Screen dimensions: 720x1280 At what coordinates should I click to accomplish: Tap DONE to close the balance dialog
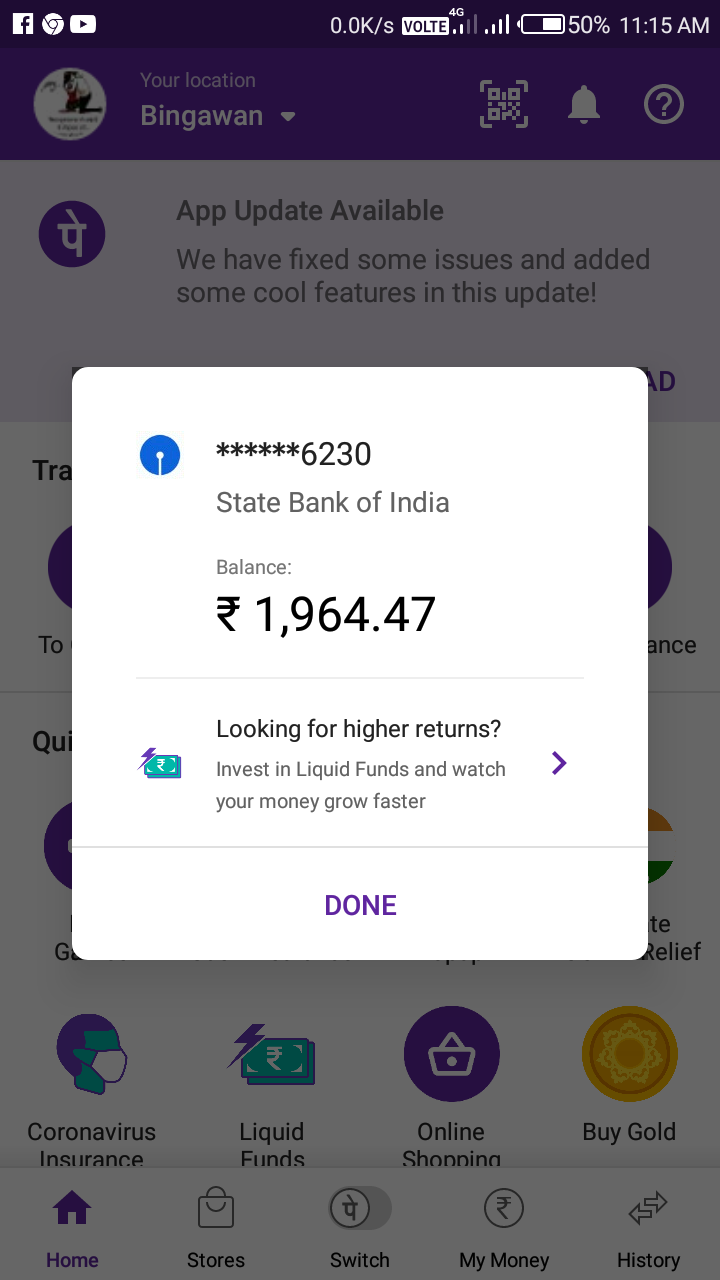click(x=360, y=905)
